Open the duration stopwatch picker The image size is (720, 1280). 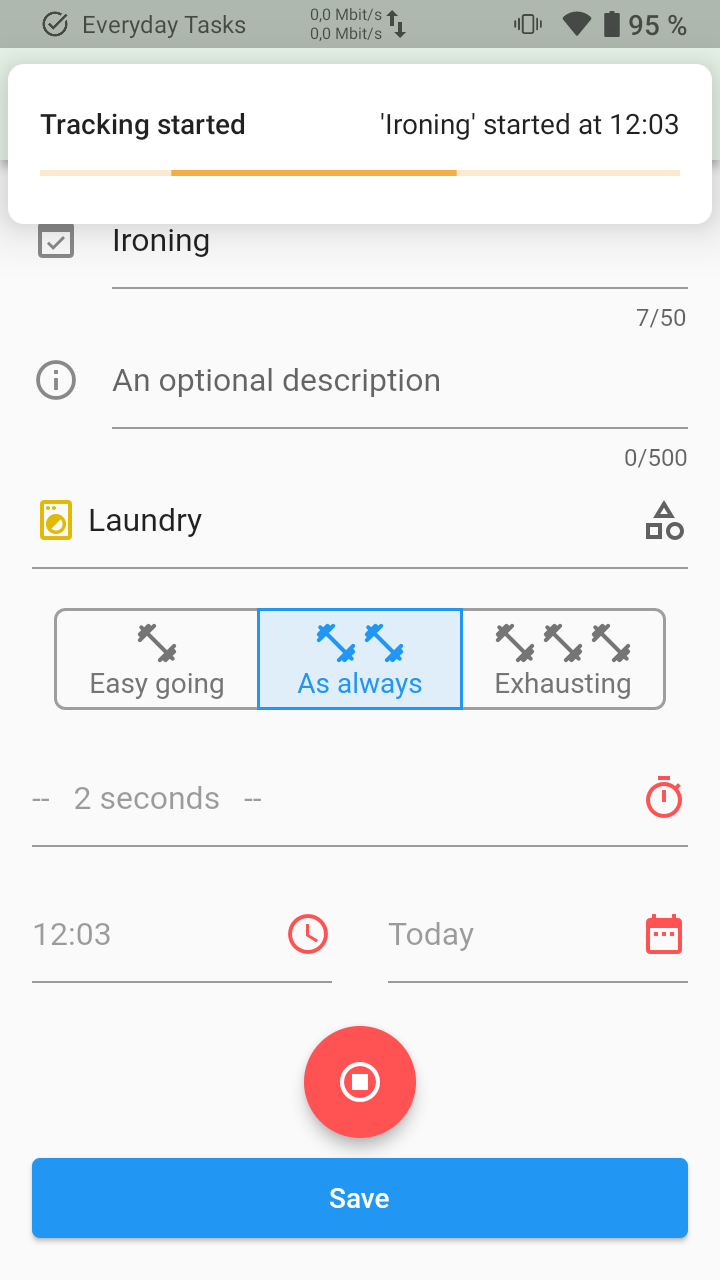(663, 798)
